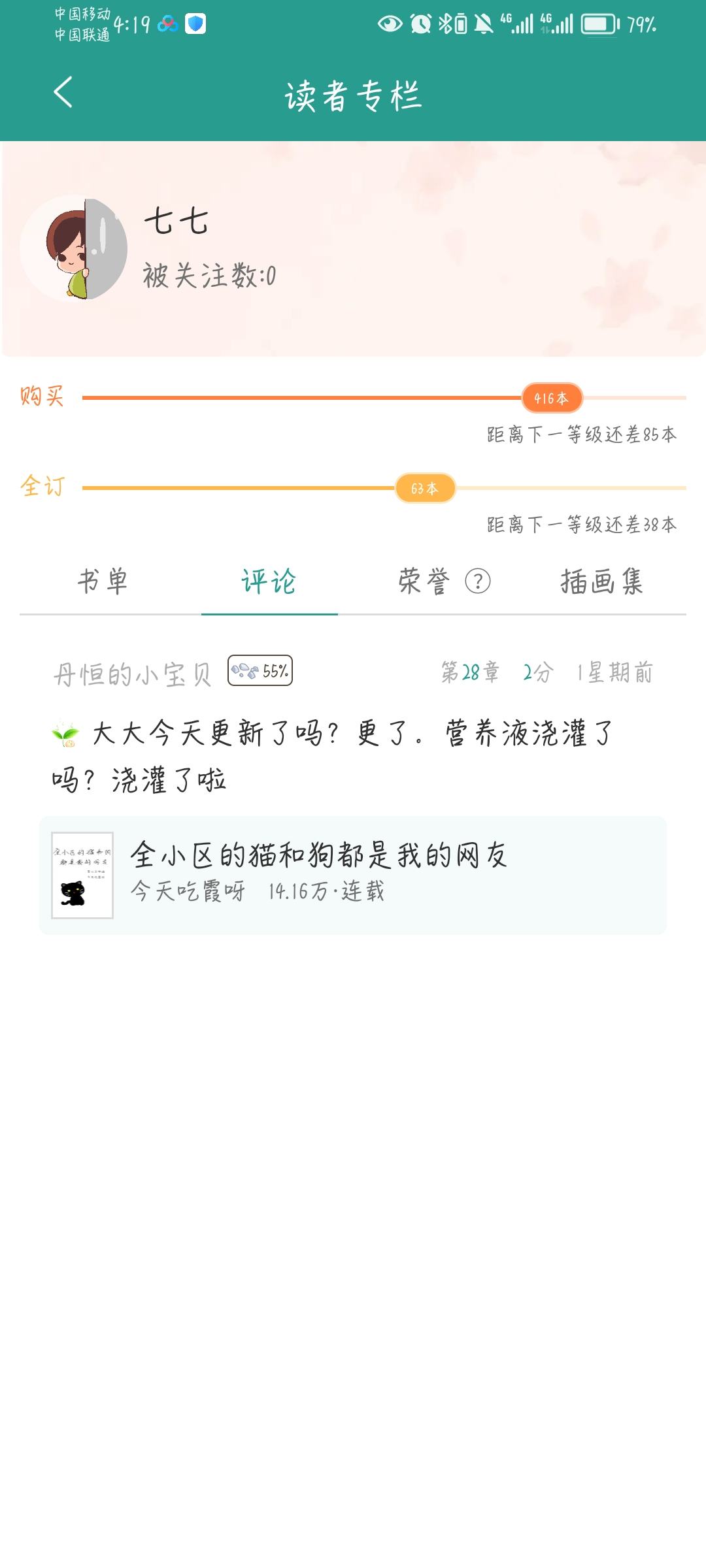Switch to the 插画集 tab
Image resolution: width=706 pixels, height=1568 pixels.
[x=601, y=581]
